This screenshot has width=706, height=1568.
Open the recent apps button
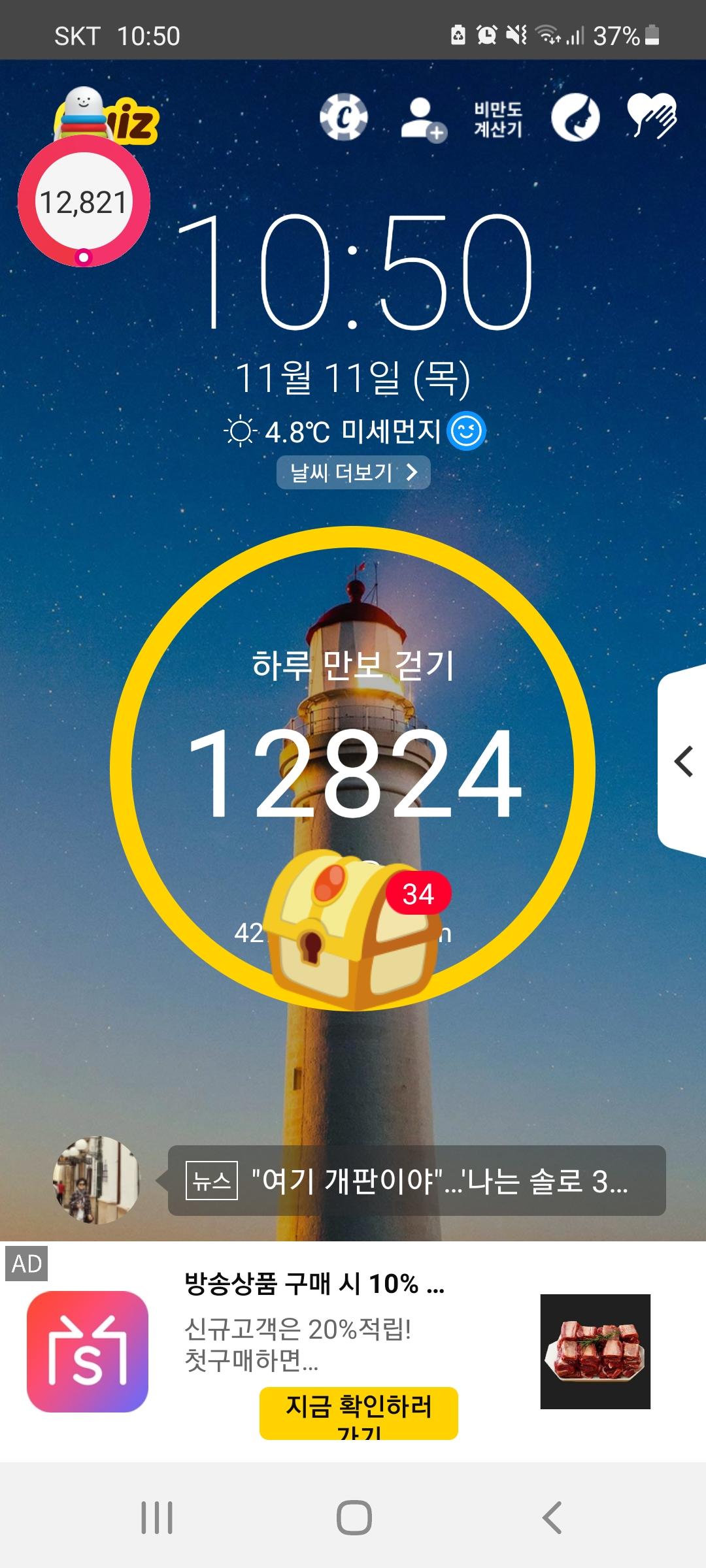[x=157, y=1517]
